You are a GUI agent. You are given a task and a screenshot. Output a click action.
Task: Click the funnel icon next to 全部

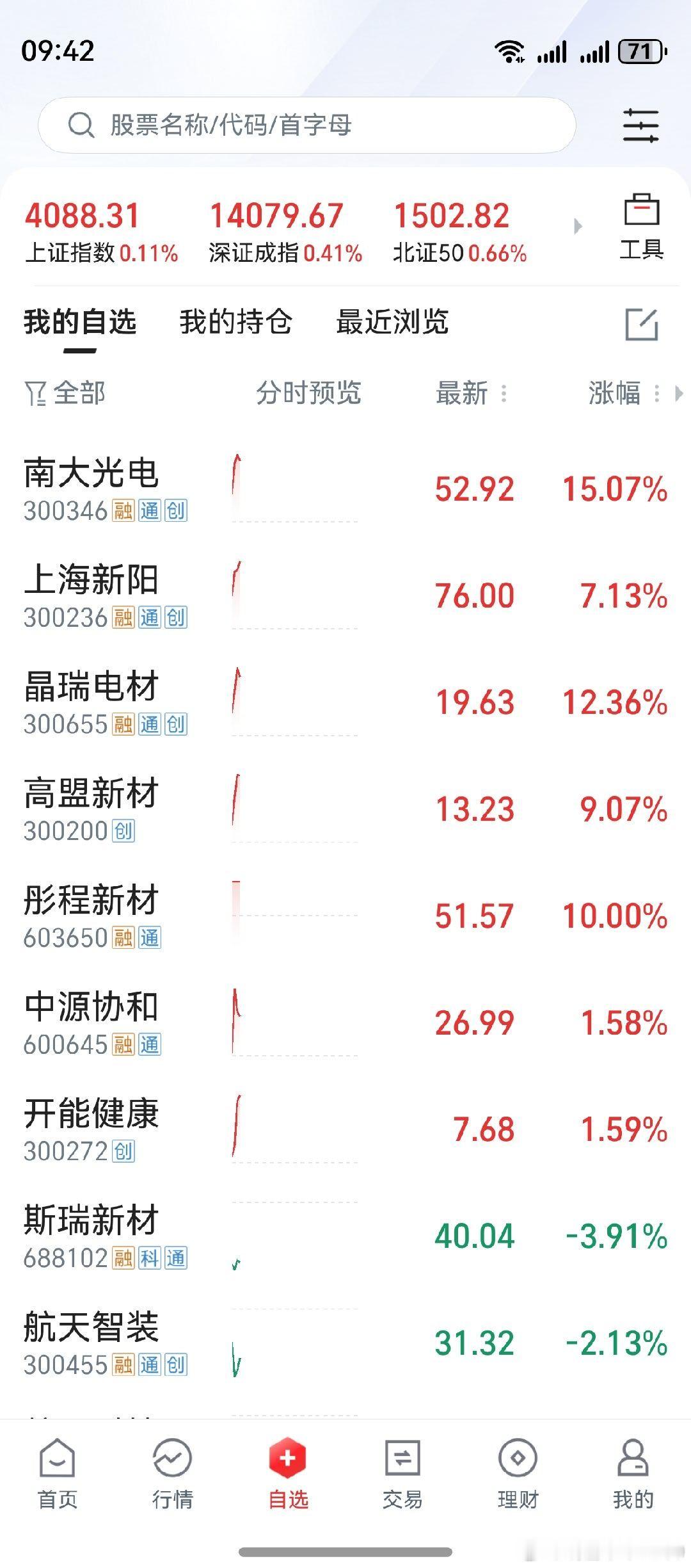(x=36, y=394)
